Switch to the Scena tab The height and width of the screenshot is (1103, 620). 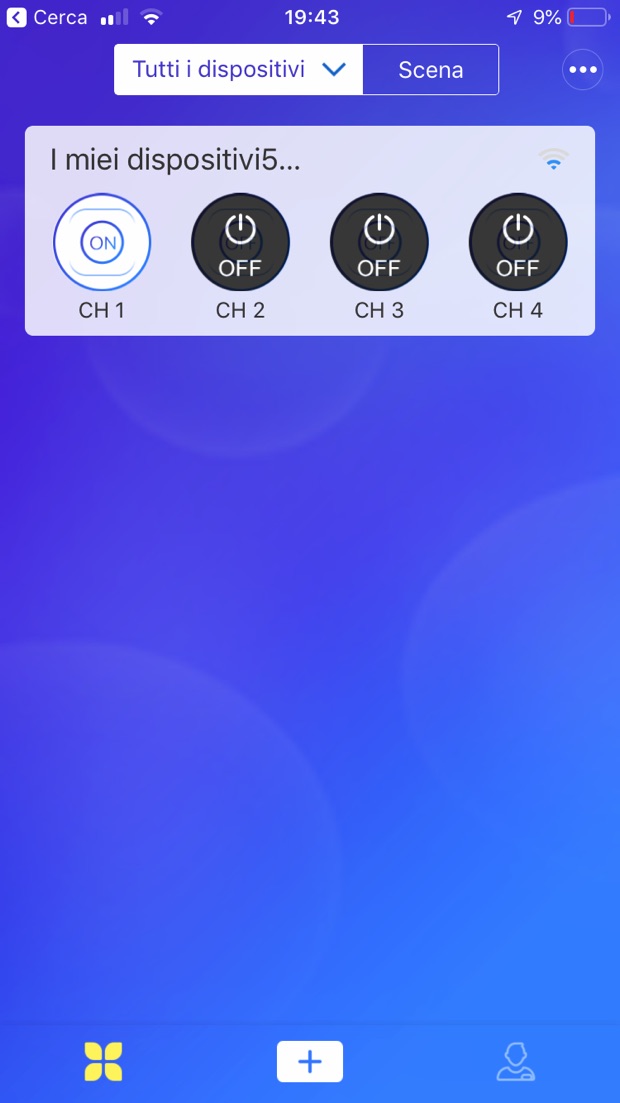(x=430, y=70)
